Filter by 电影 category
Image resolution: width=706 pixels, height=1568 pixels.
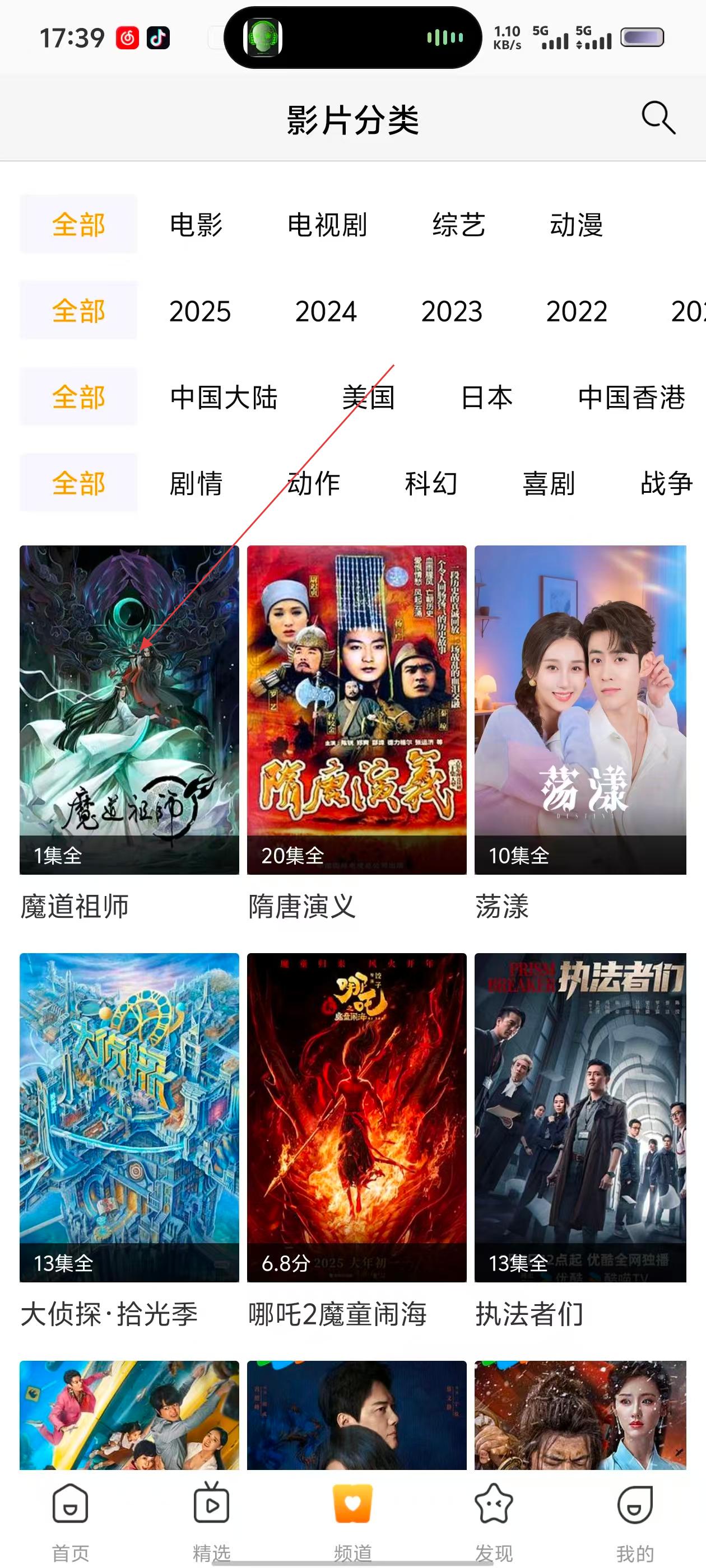[196, 225]
